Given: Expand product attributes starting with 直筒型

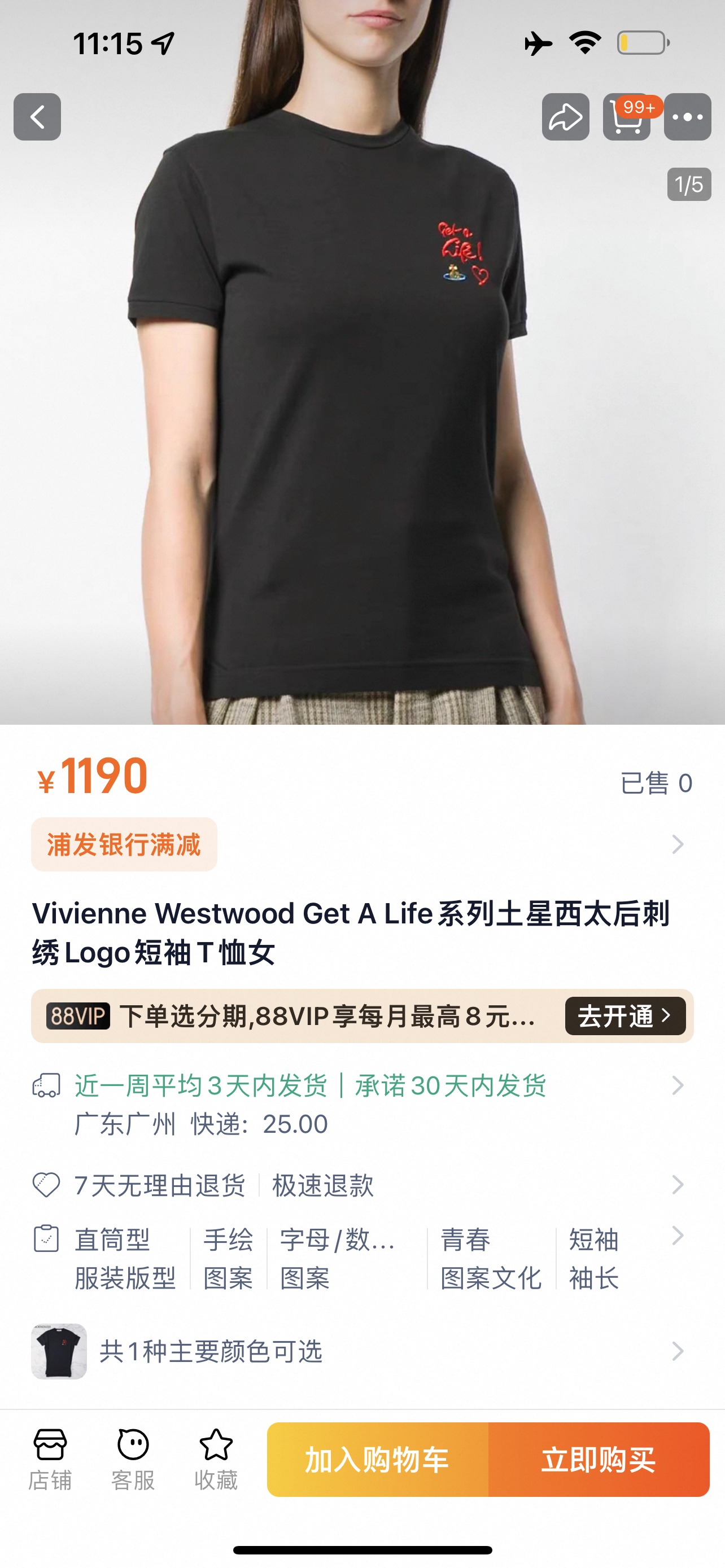Looking at the screenshot, I should (x=361, y=1258).
